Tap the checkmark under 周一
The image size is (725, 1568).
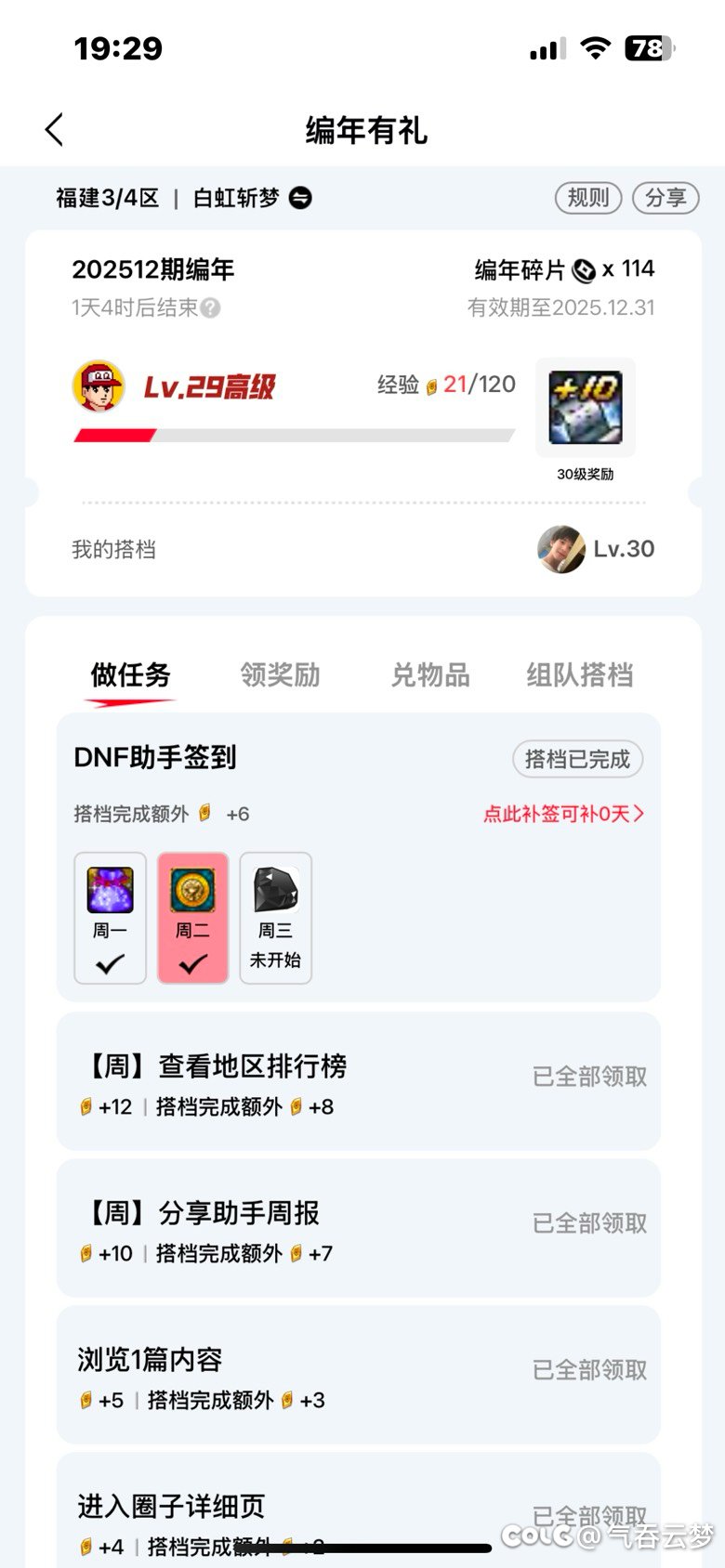[x=110, y=963]
